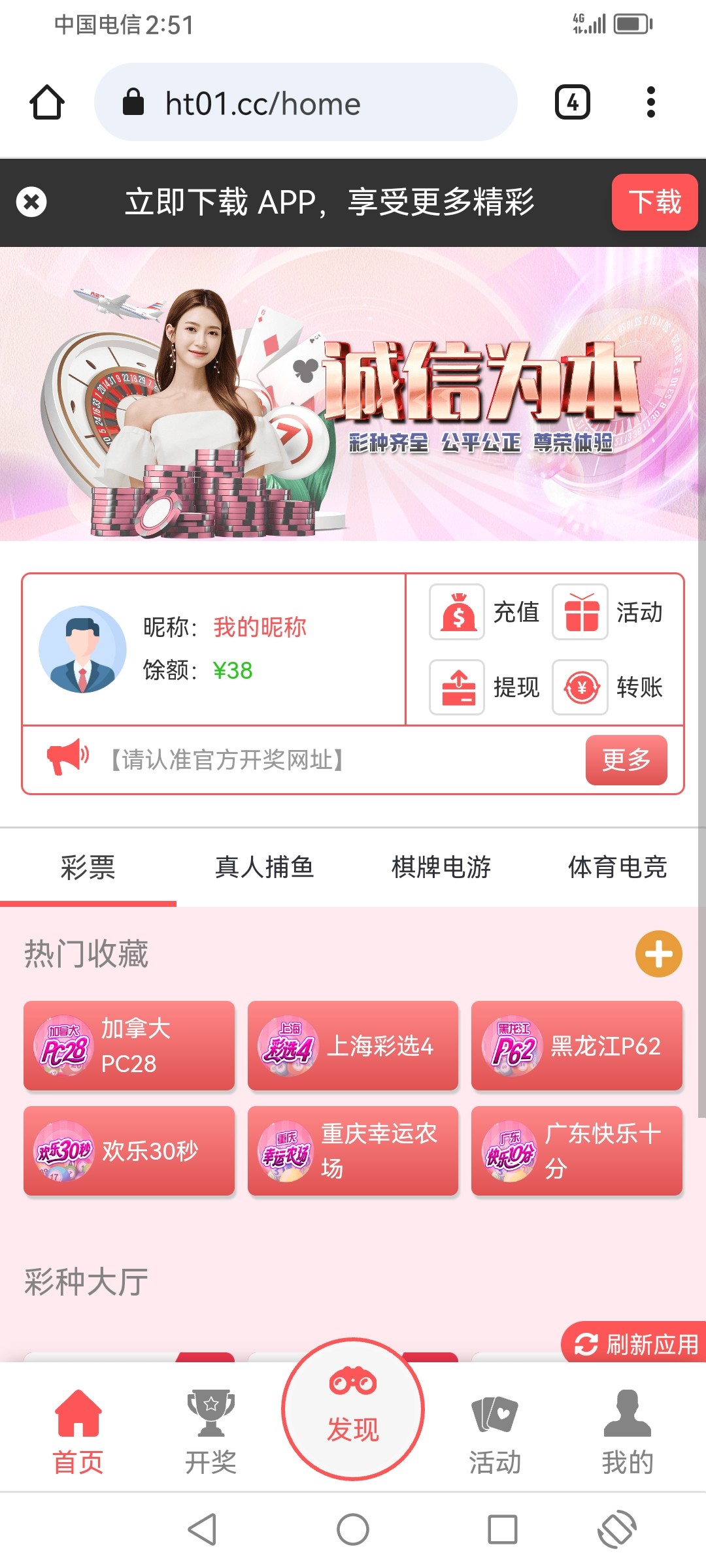The height and width of the screenshot is (1568, 706).
Task: Open the browser tab switcher
Action: (573, 103)
